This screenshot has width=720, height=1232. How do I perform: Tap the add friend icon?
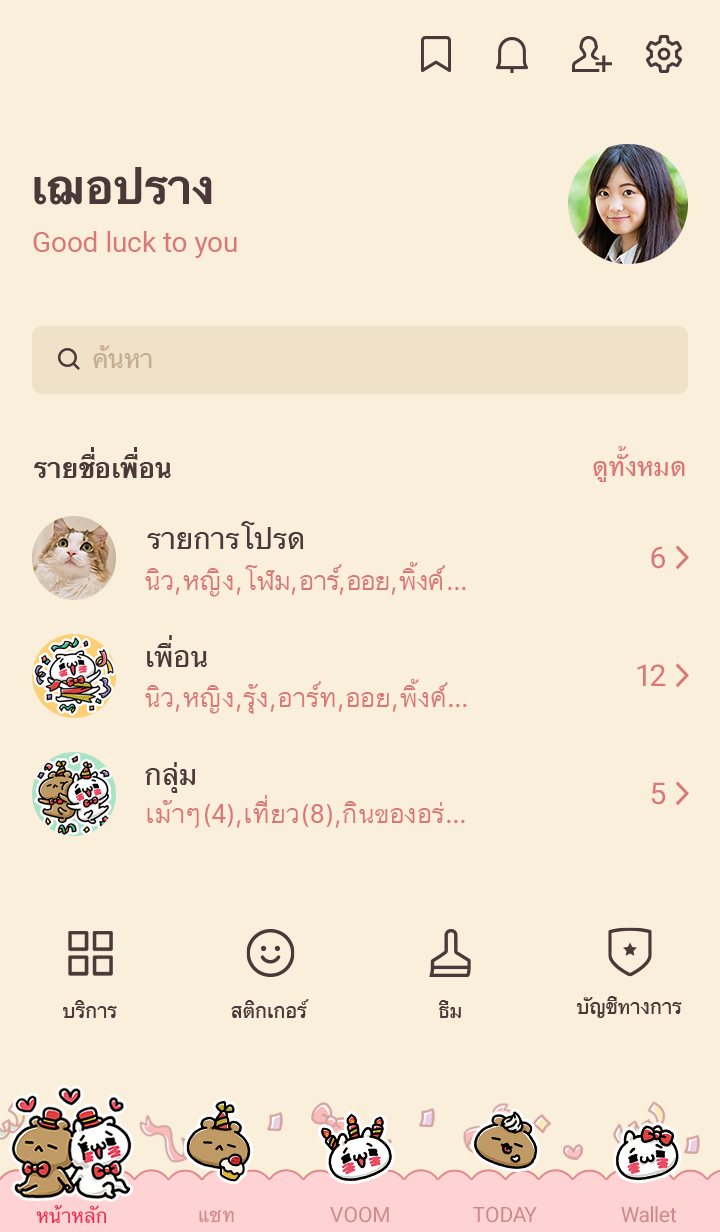(590, 55)
